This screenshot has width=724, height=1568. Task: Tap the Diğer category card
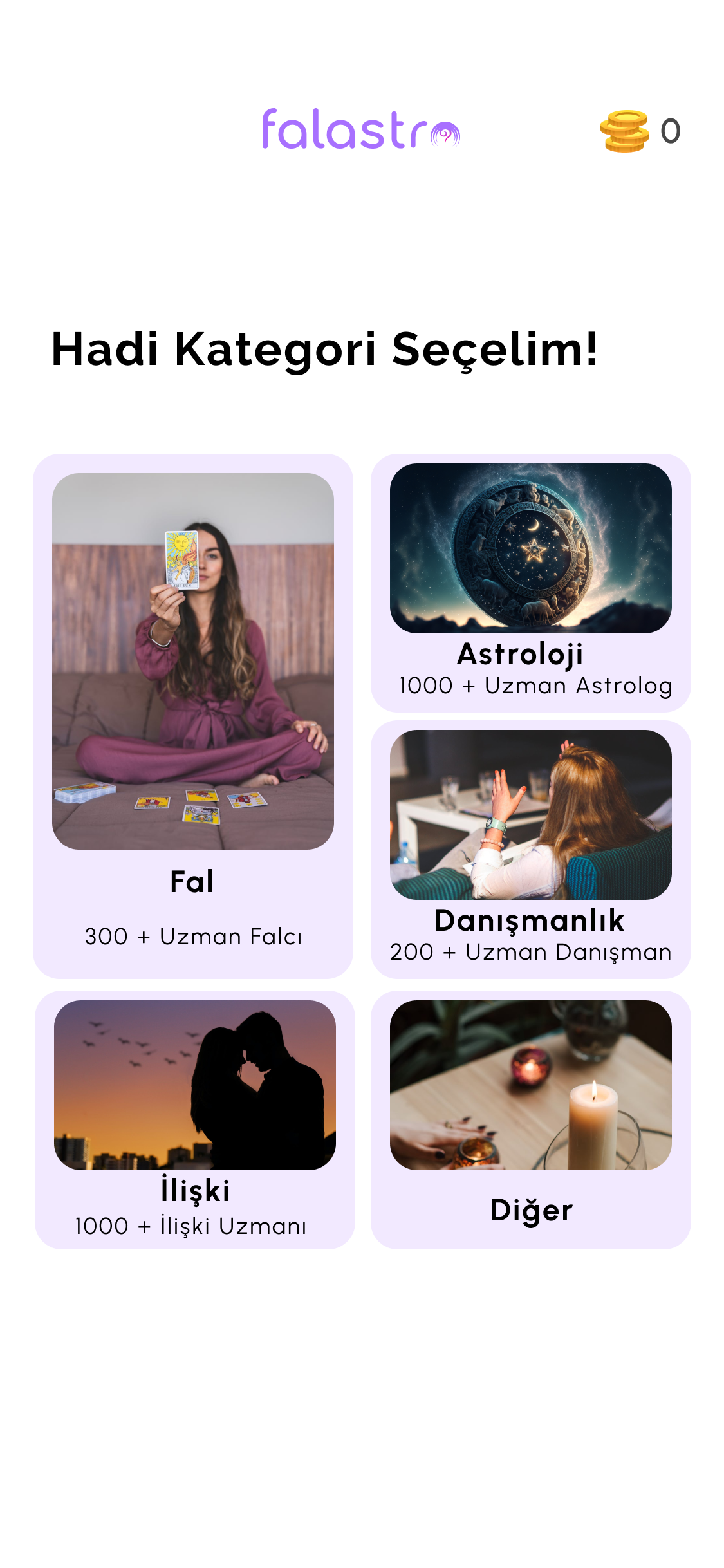tap(530, 1119)
